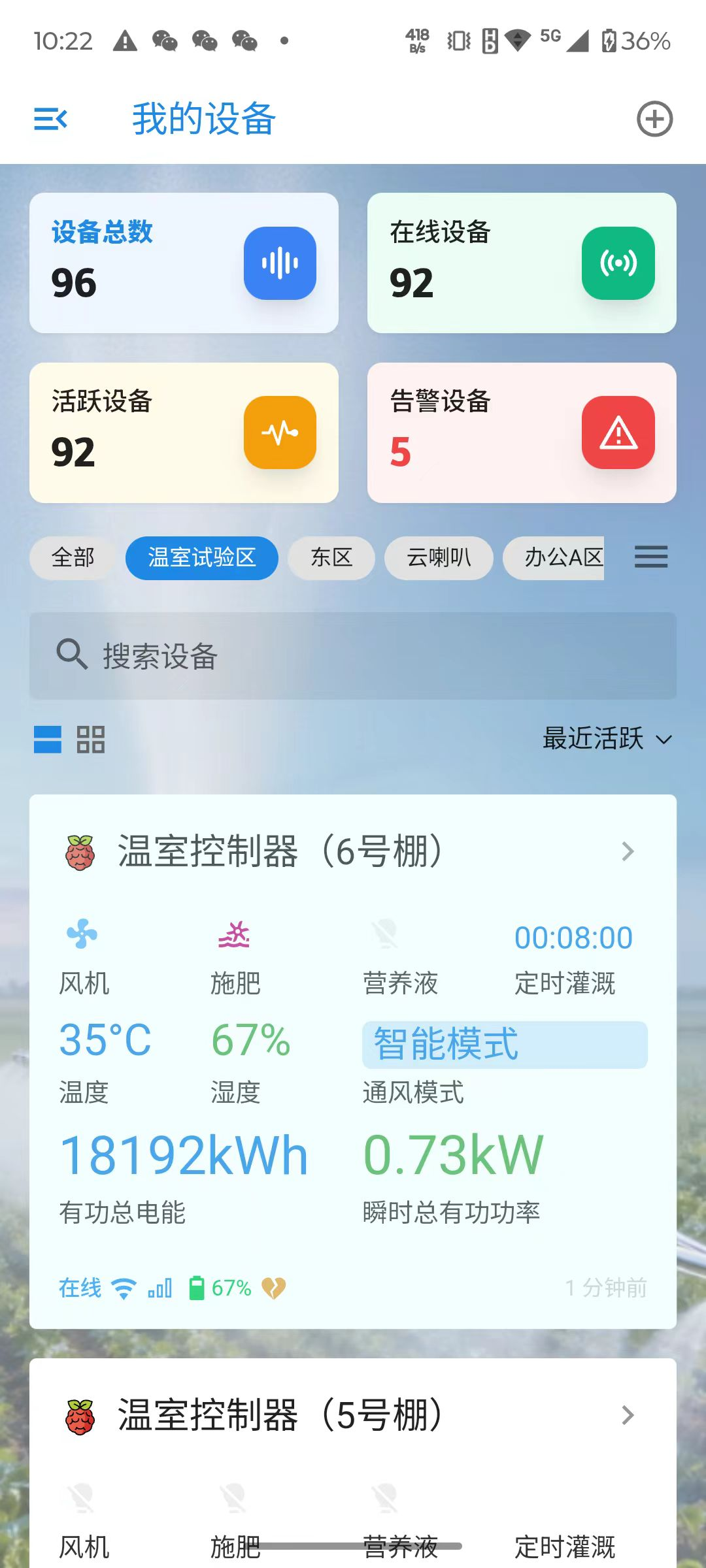Toggle 施肥 in the 6号棚 card

(234, 934)
